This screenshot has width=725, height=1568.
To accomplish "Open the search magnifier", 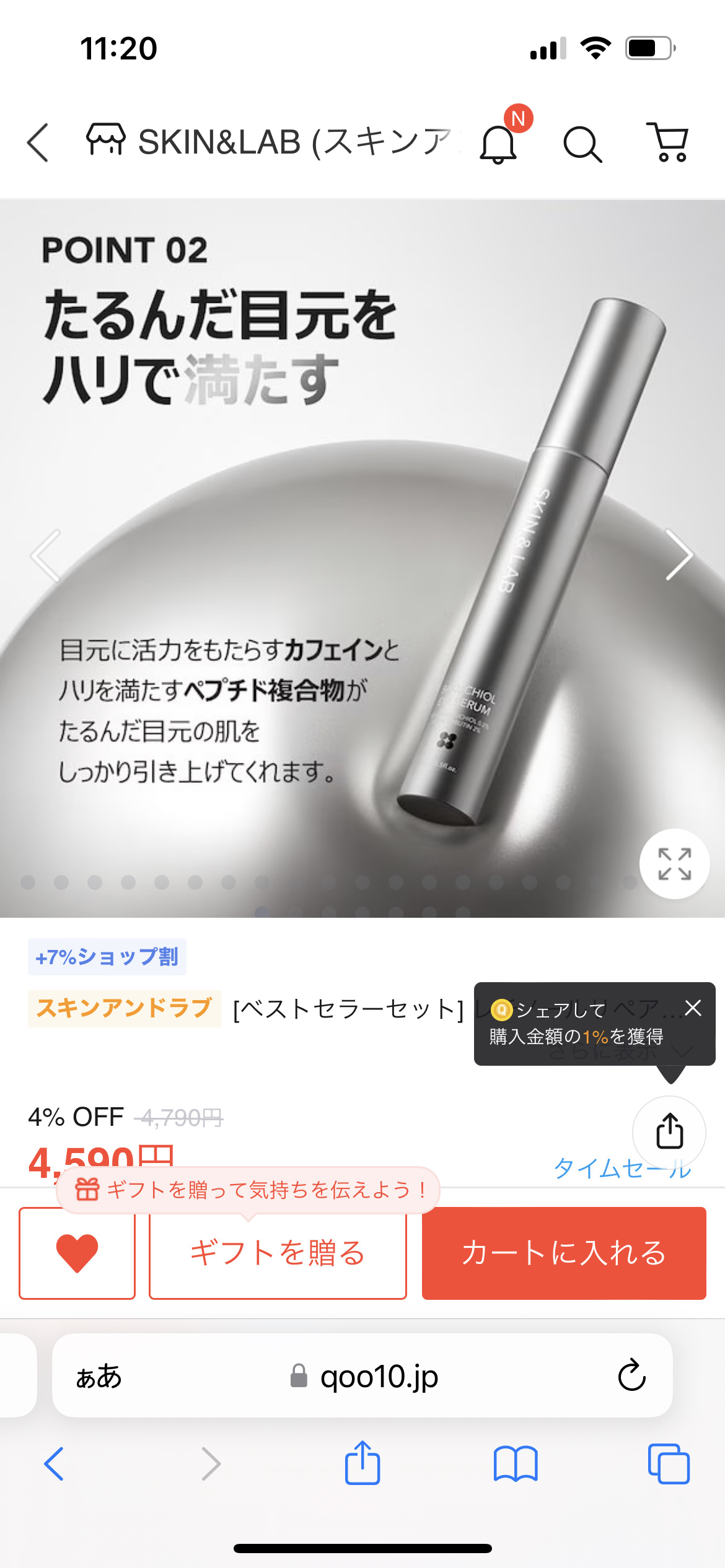I will click(582, 144).
